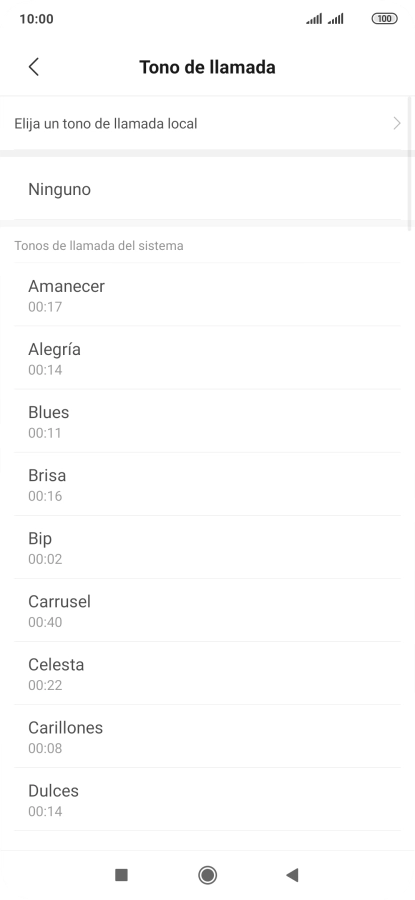The image size is (415, 900).
Task: Pick the Blues ringtone
Action: 207,421
